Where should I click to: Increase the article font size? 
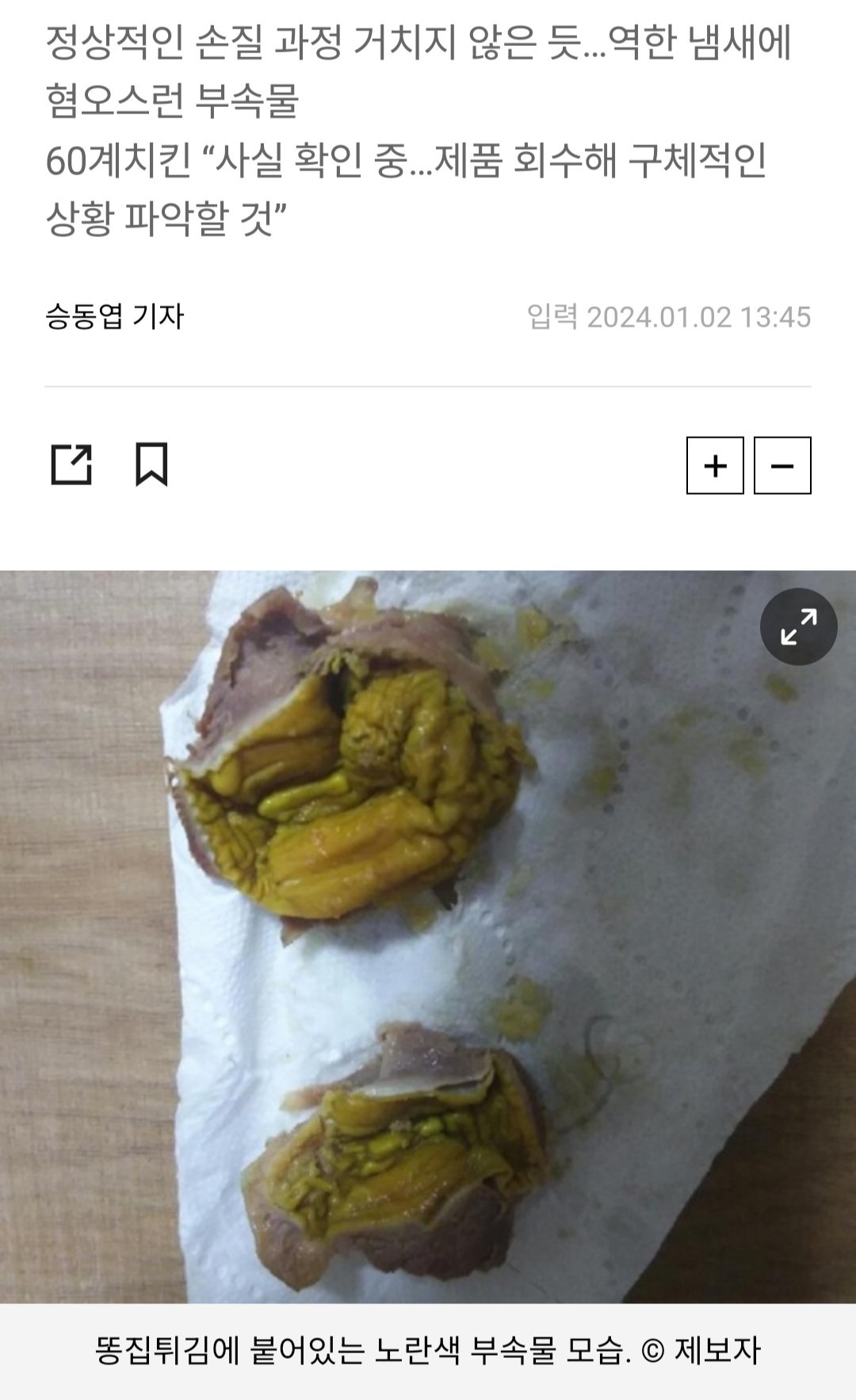coord(715,465)
